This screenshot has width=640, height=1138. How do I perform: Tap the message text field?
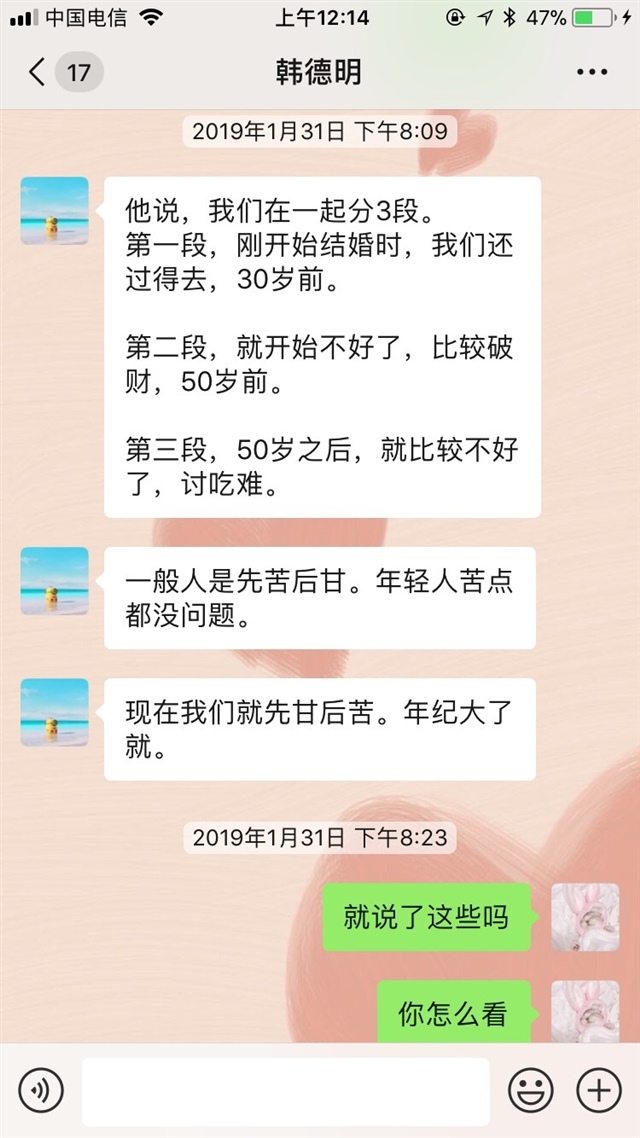coord(286,1090)
